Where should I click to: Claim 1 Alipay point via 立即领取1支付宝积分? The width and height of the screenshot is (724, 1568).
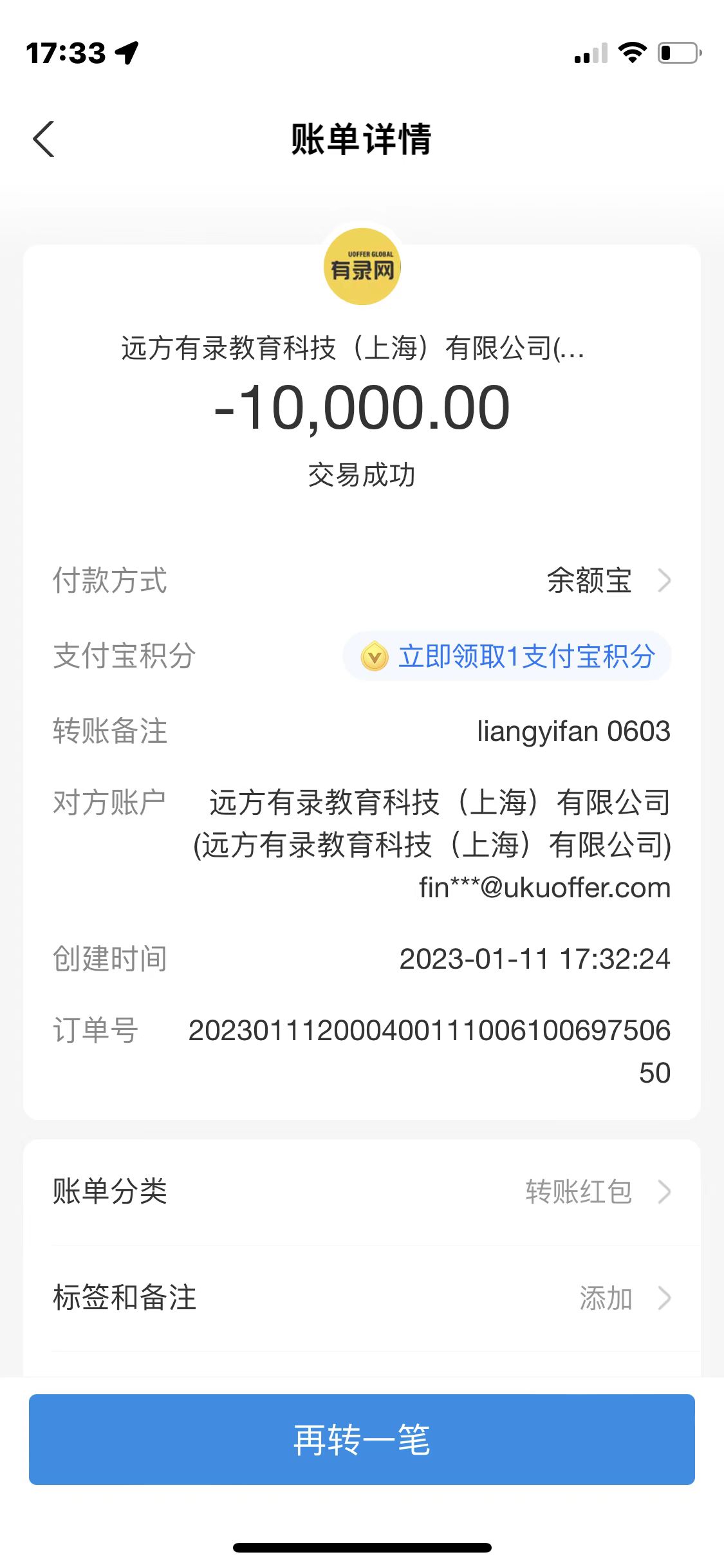(508, 657)
